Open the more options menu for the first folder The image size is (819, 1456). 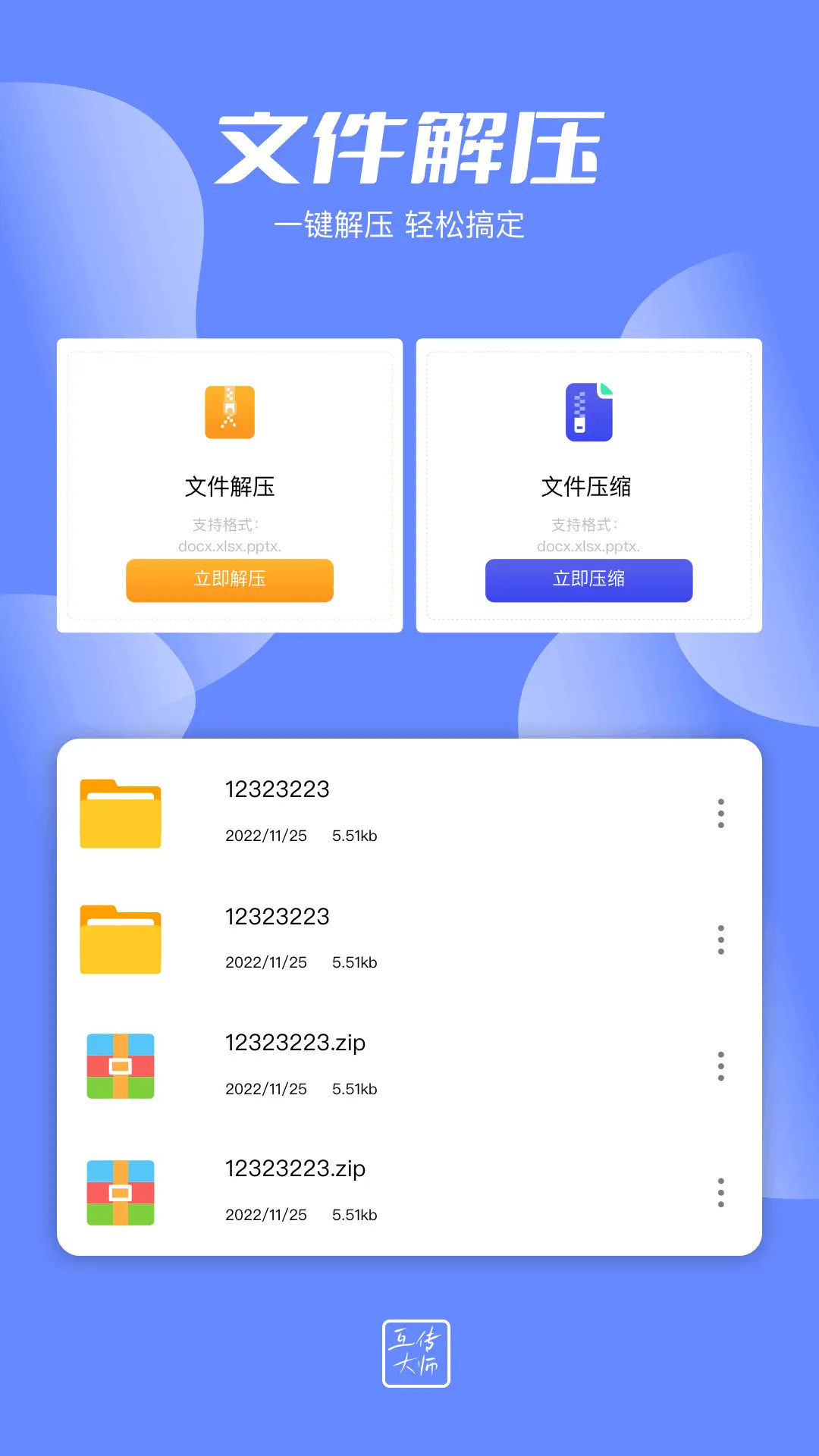coord(720,814)
